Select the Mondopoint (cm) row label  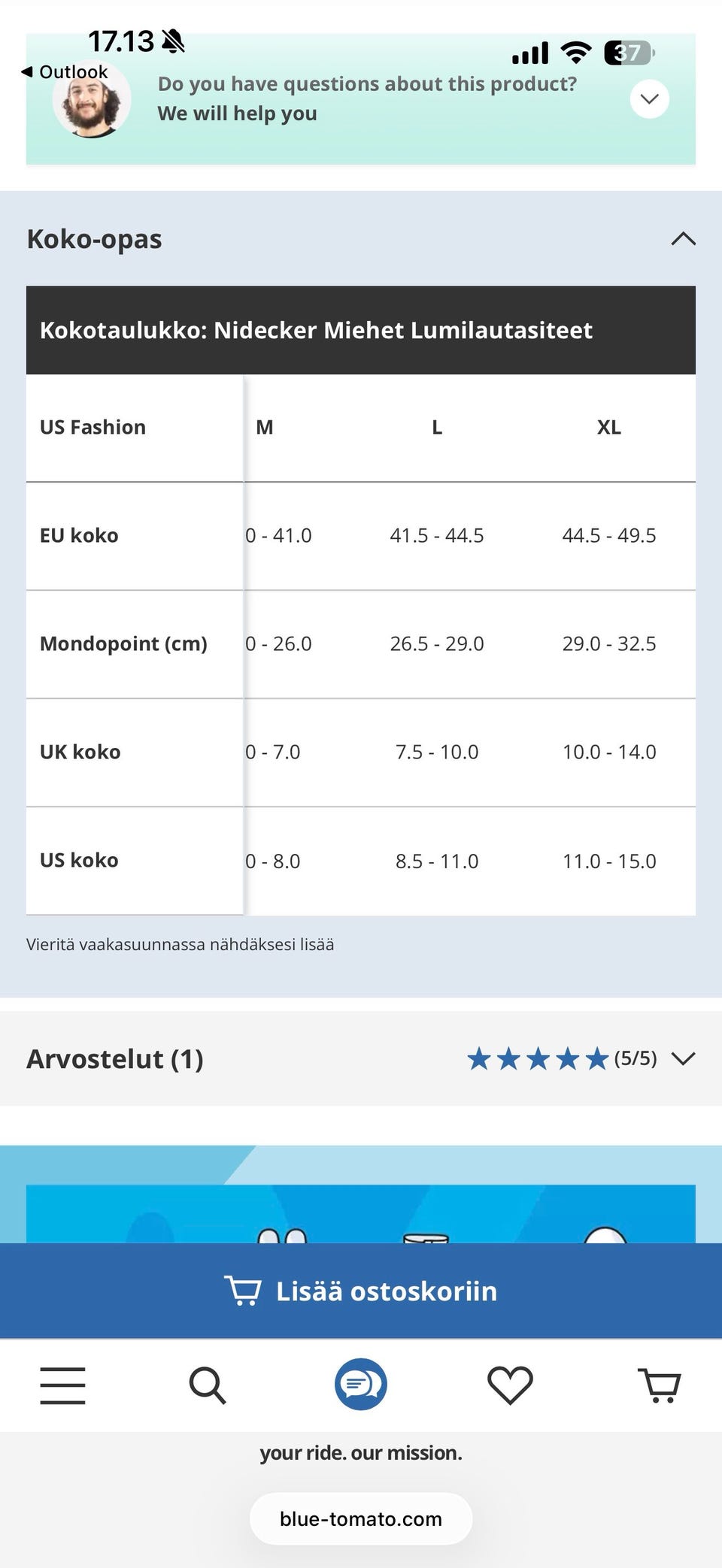pyautogui.click(x=125, y=644)
